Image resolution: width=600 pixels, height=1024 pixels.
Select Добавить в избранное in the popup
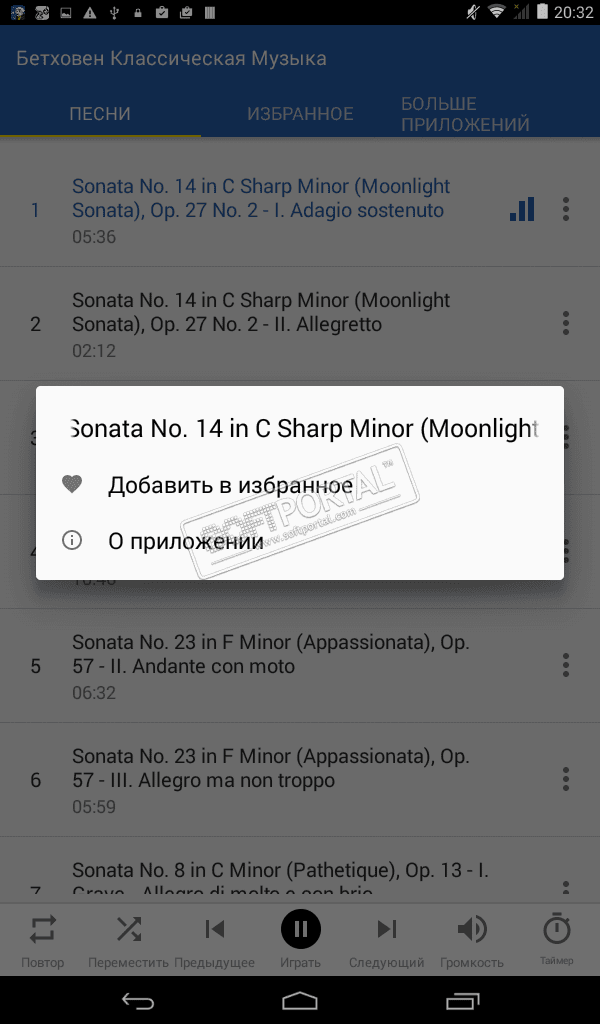pyautogui.click(x=230, y=486)
